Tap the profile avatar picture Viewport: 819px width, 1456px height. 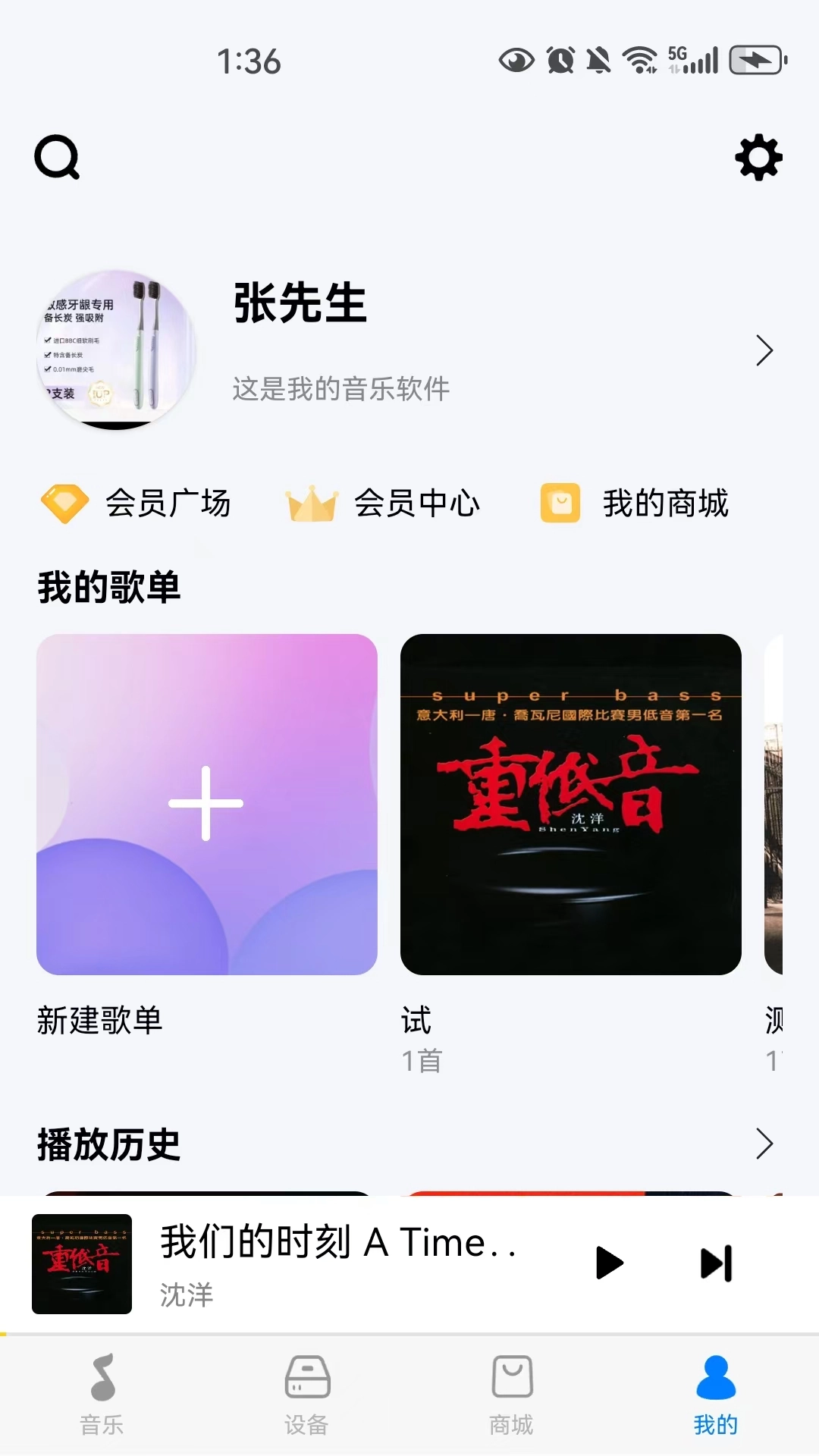[116, 350]
